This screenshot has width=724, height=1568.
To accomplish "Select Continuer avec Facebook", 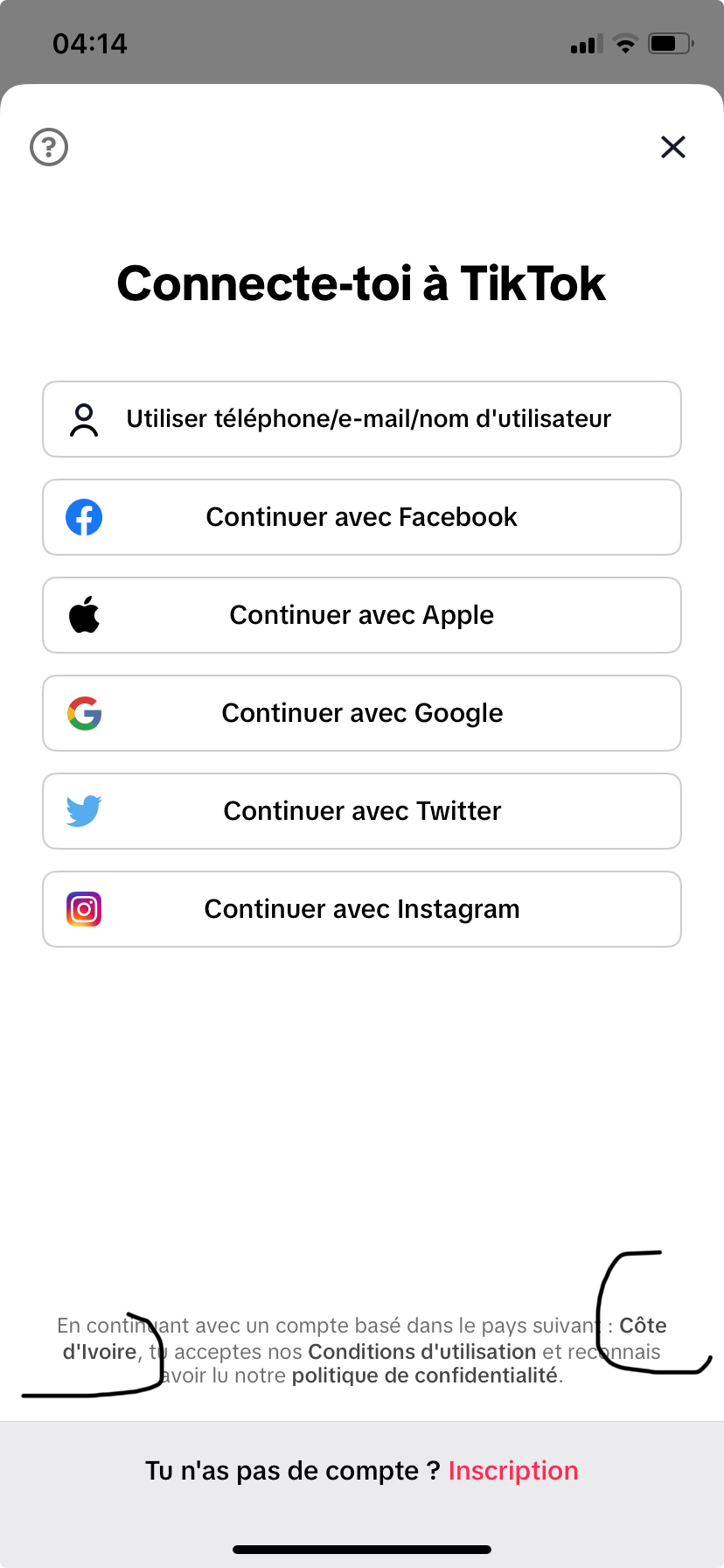I will pos(362,517).
